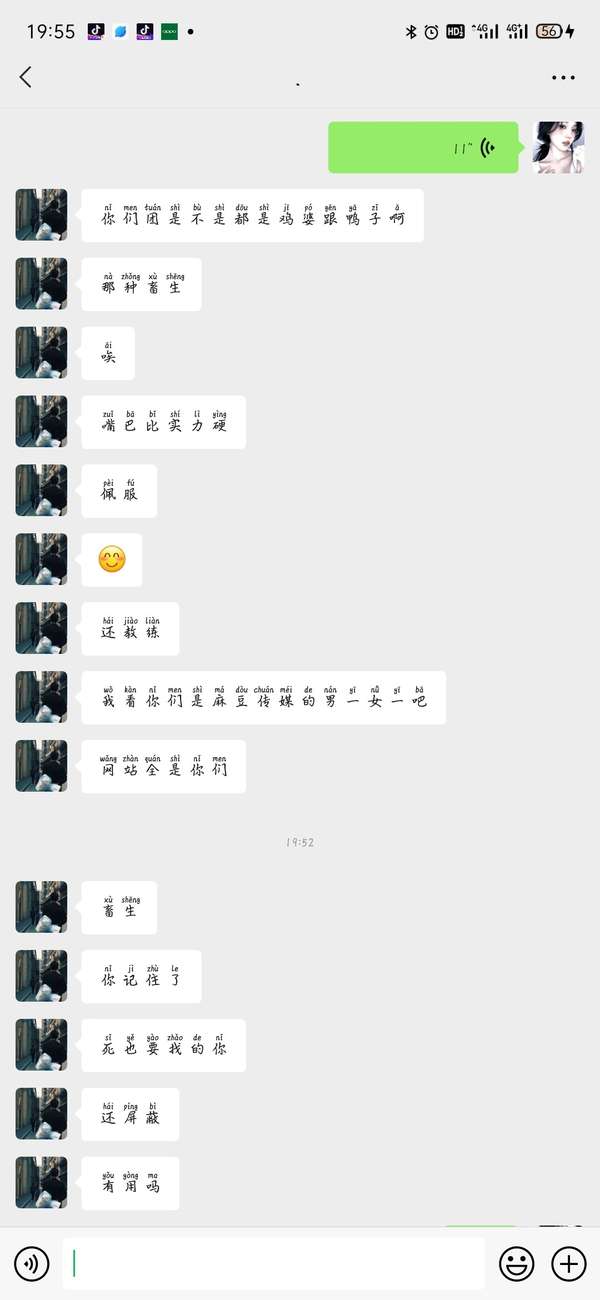This screenshot has height=1300, width=600.
Task: Switch to voice input mode
Action: (x=33, y=1264)
